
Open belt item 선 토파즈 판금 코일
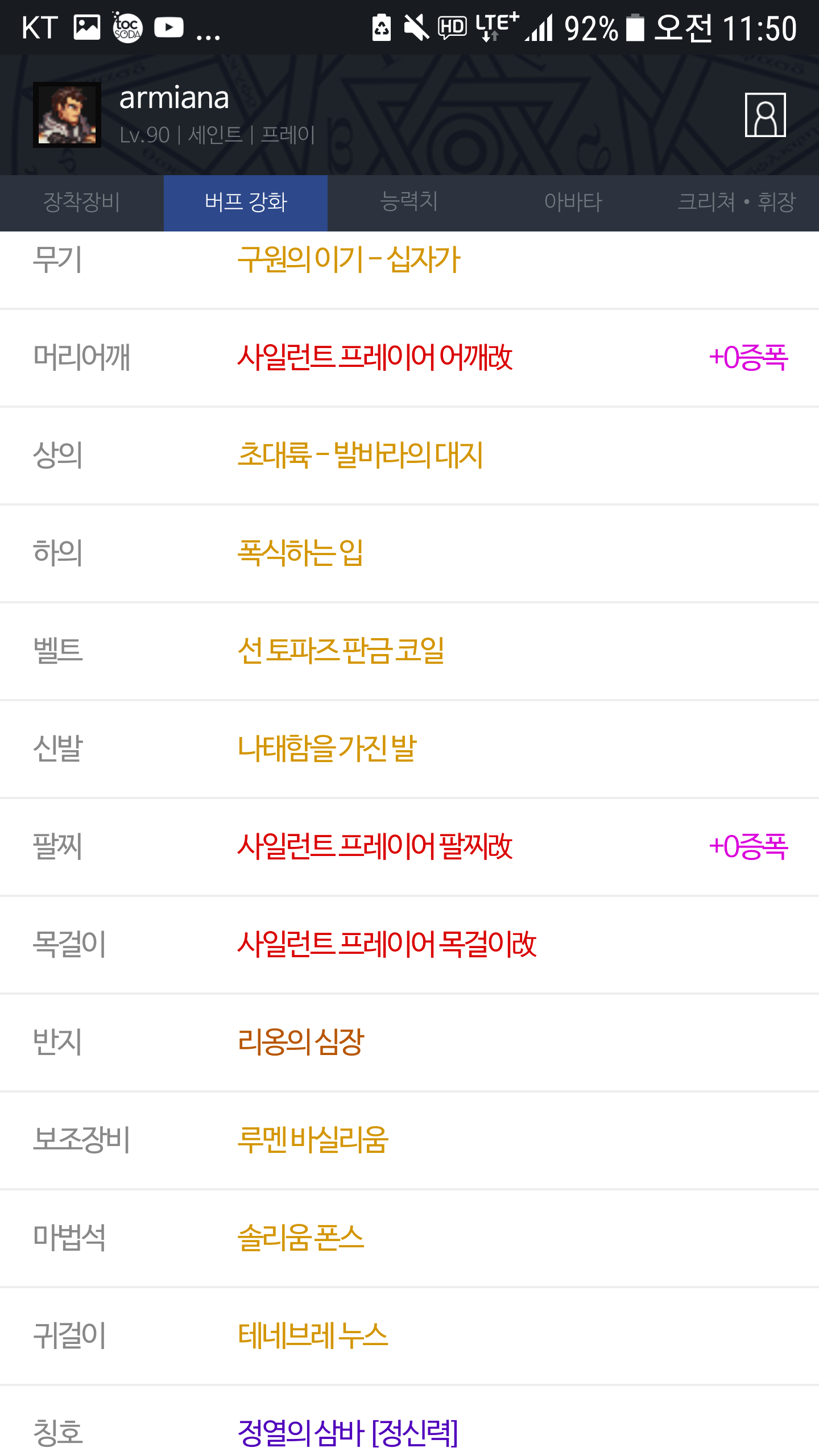(341, 651)
